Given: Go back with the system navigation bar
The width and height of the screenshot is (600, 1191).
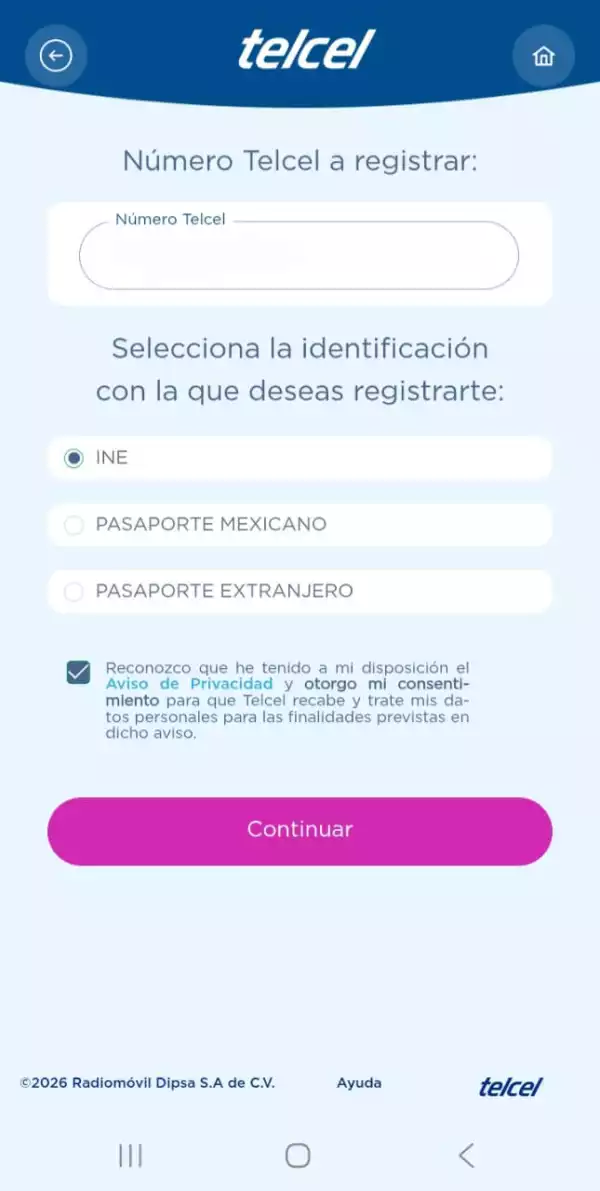Looking at the screenshot, I should point(466,1155).
